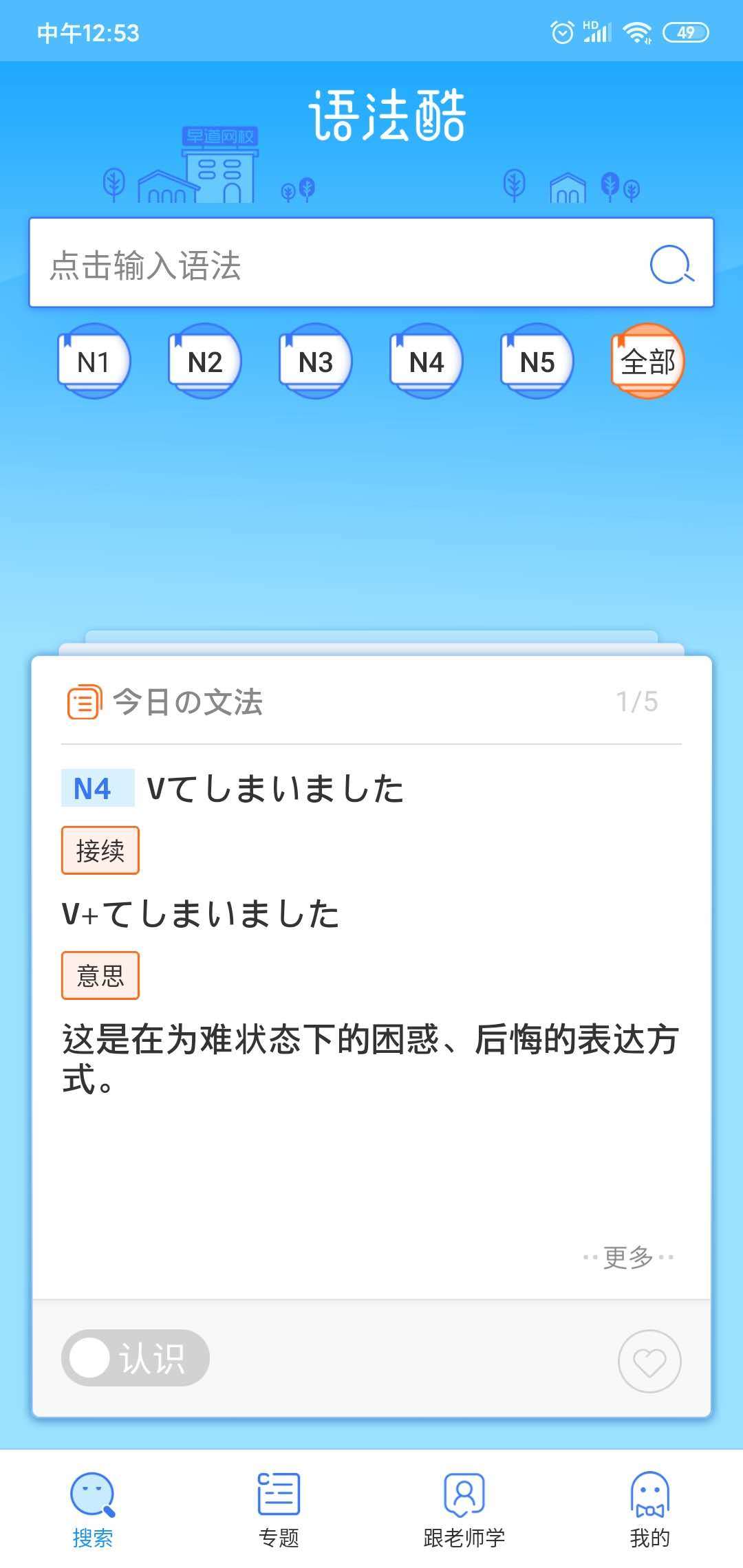Open 今日の文法 card stack icon

point(83,702)
